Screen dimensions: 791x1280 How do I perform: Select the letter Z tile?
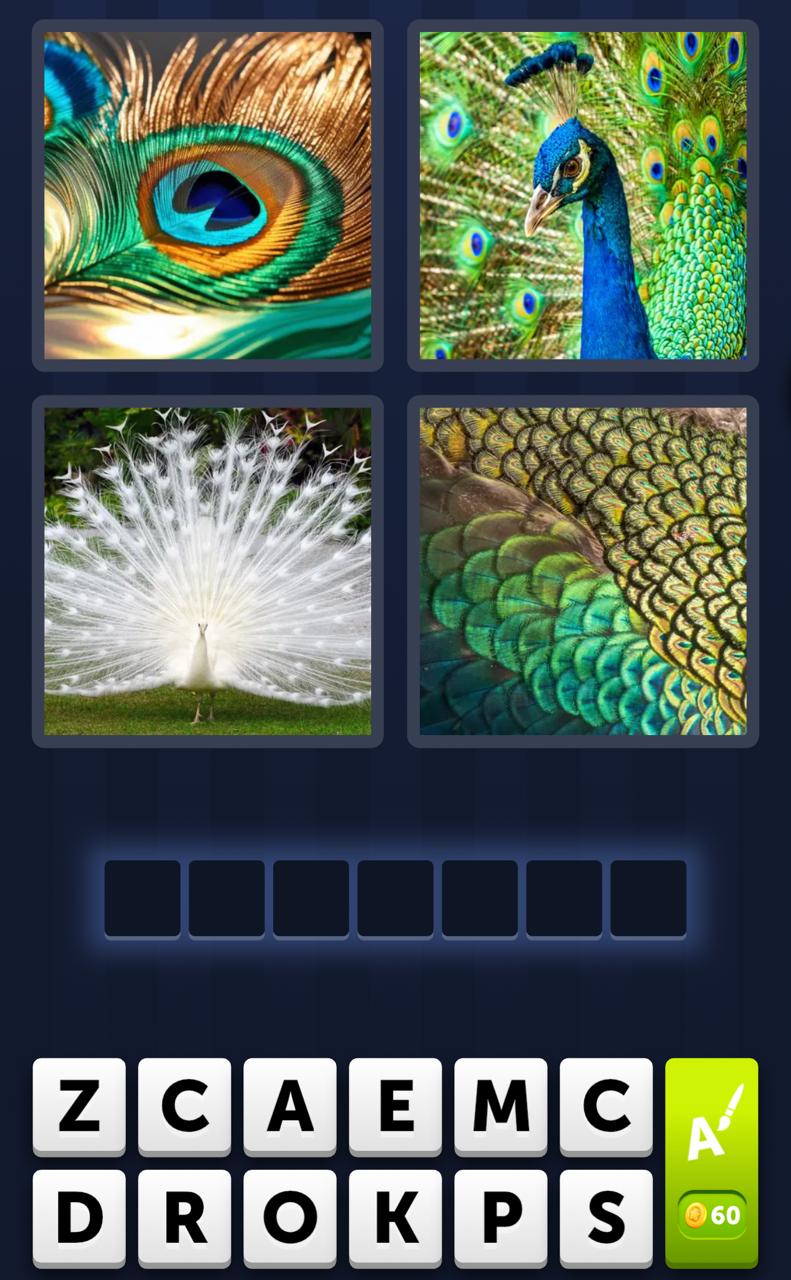(79, 1106)
